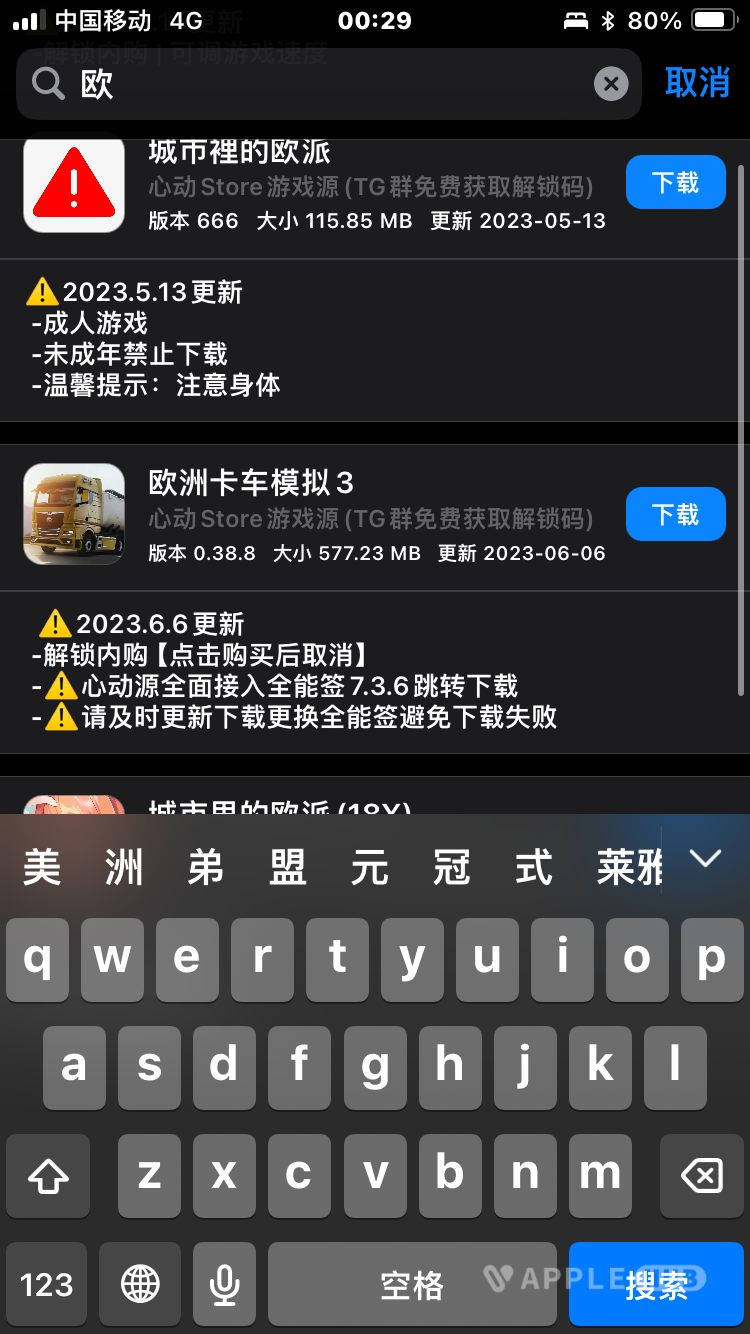
Task: Clear the search field with the X icon
Action: click(611, 84)
